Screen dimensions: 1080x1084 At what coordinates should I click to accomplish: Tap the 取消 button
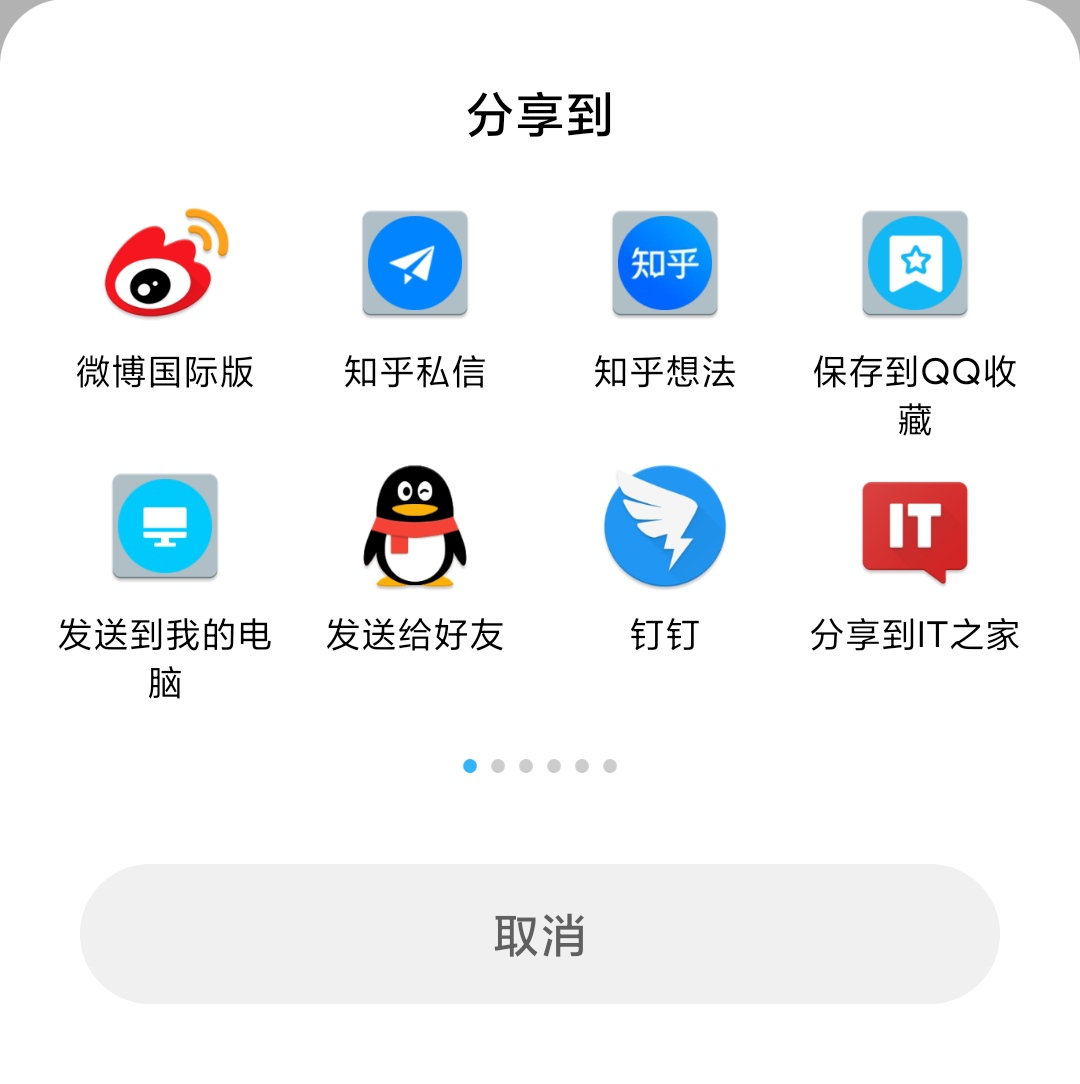coord(540,934)
